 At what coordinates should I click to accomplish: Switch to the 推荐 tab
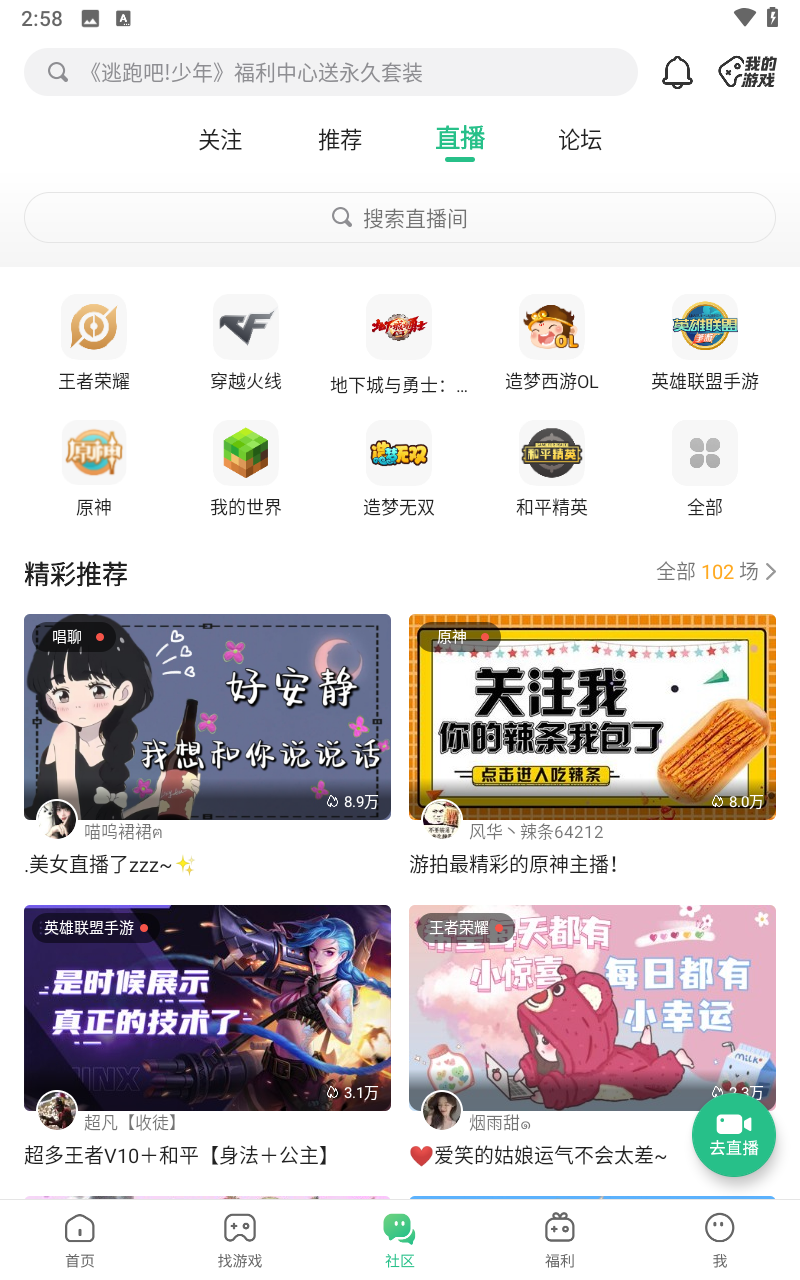(x=340, y=140)
